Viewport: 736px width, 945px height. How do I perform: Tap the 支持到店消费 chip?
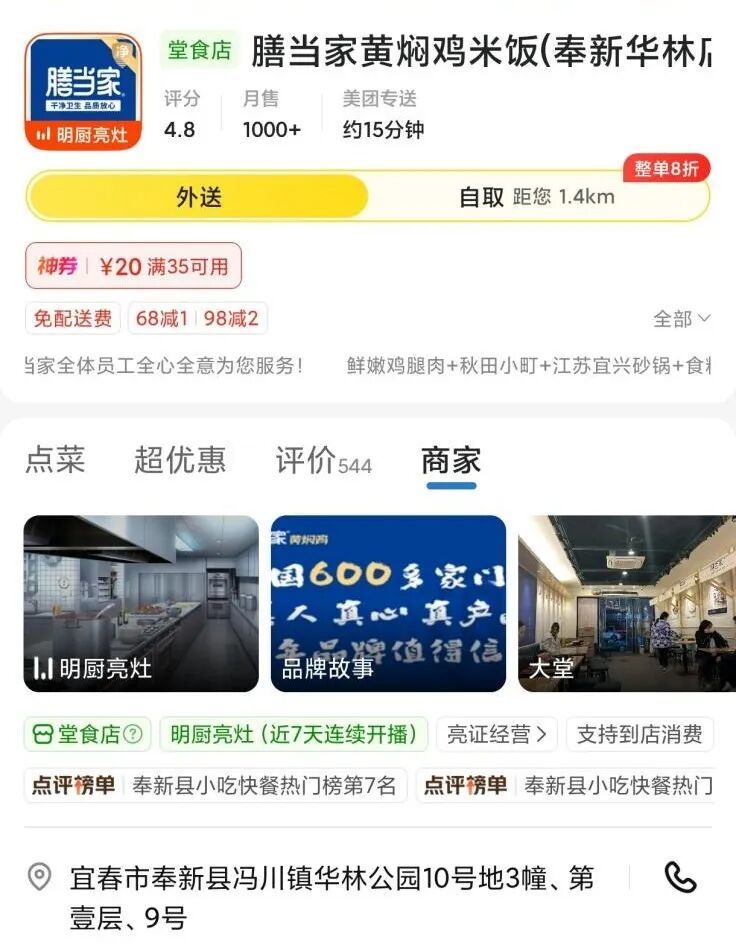click(640, 734)
